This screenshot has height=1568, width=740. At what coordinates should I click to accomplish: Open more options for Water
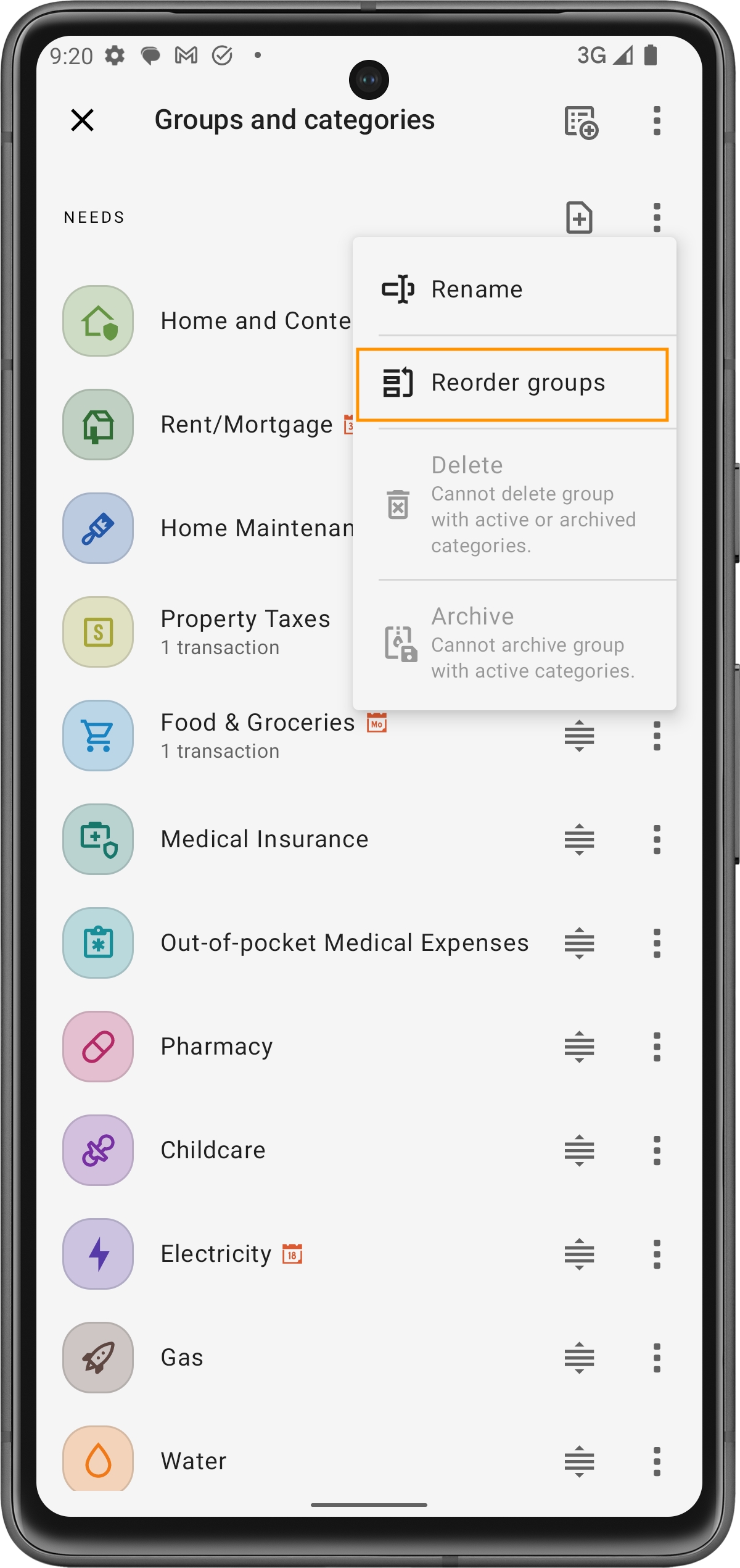(657, 1461)
